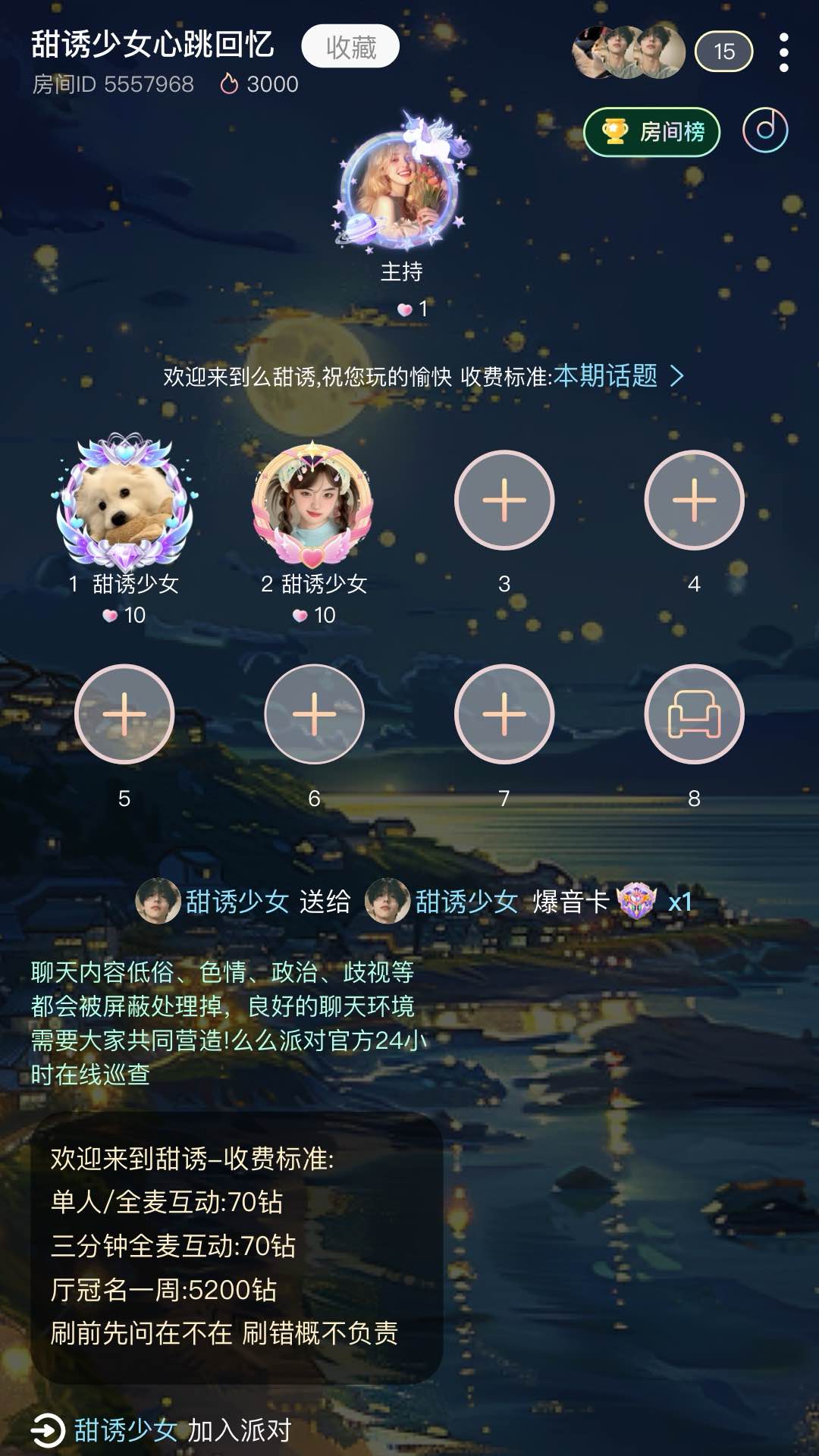Viewport: 819px width, 1456px height.
Task: View seat 1 甜诱少女 dog avatar
Action: tap(125, 502)
